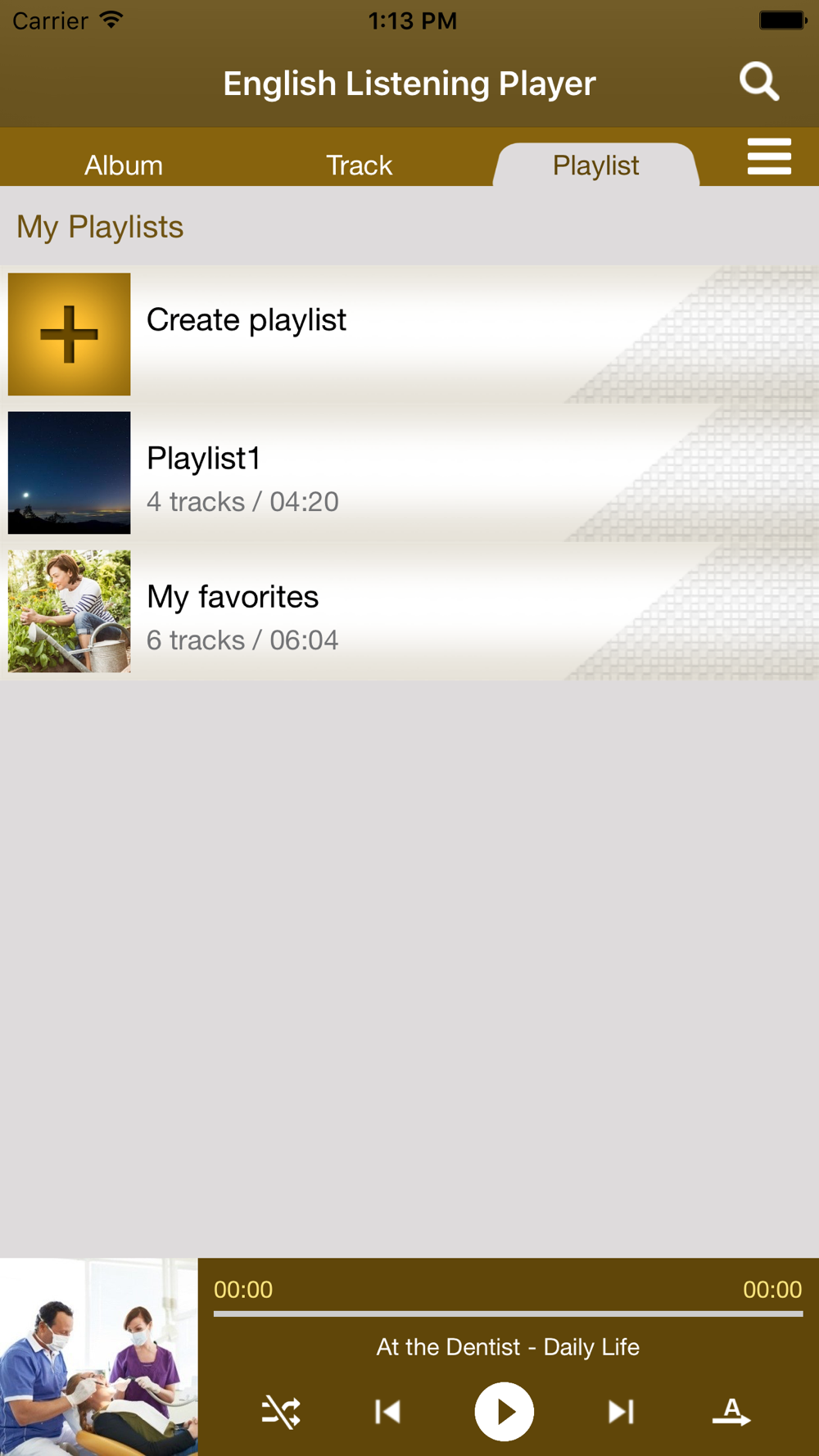Screen dimensions: 819x1456
Task: Open the now playing dentist artwork
Action: point(98,1357)
